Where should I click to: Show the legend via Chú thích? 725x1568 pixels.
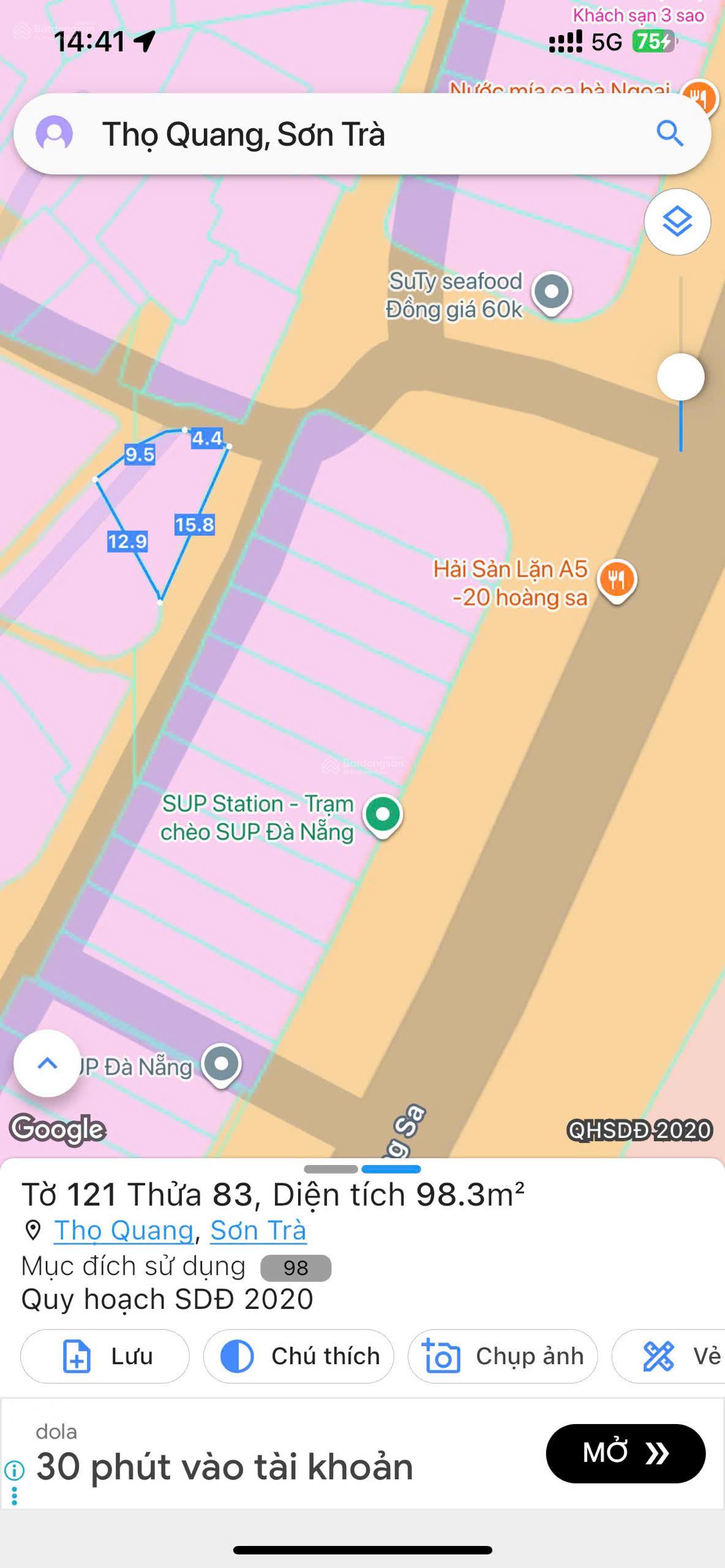[299, 1356]
